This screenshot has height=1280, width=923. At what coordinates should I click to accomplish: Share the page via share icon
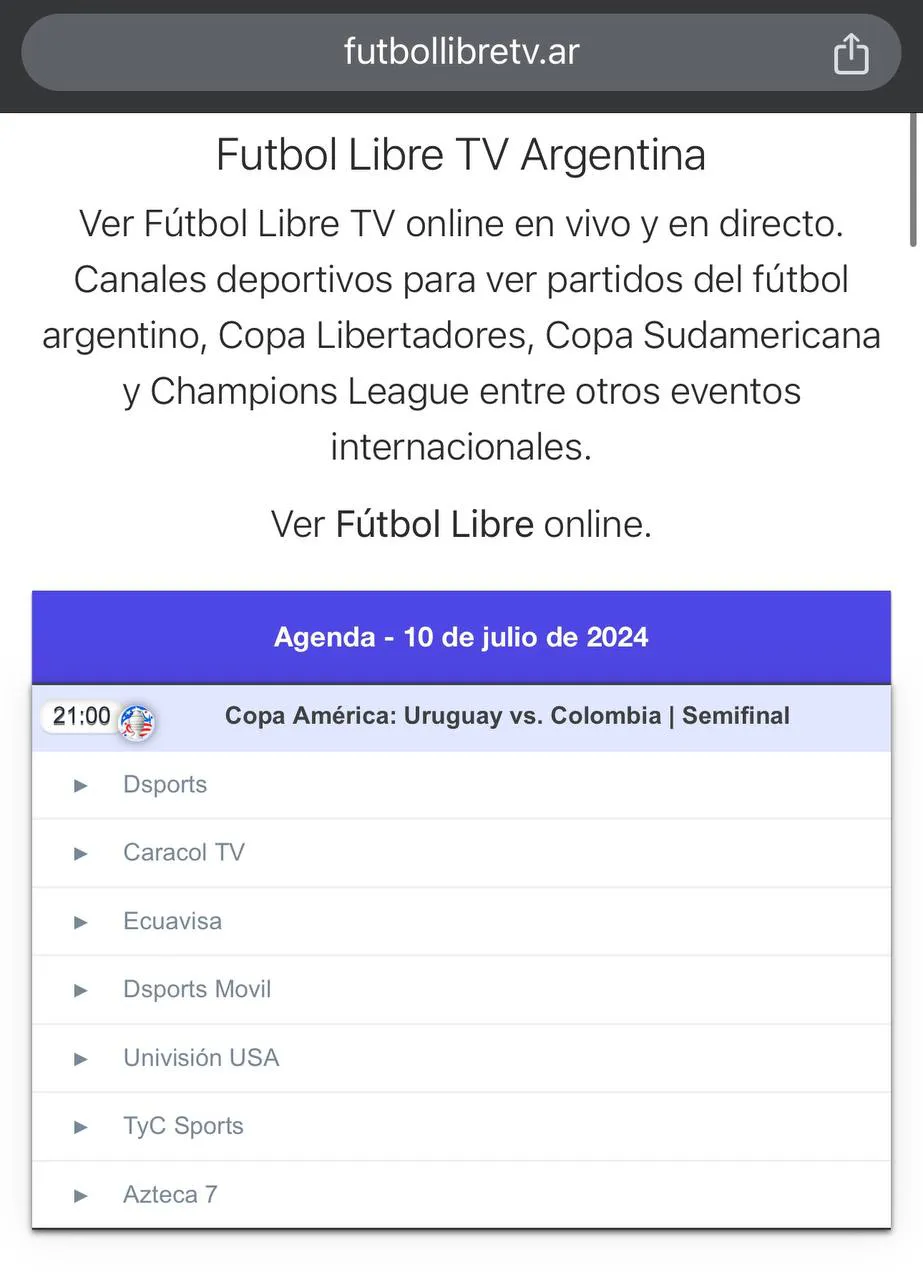(x=851, y=53)
